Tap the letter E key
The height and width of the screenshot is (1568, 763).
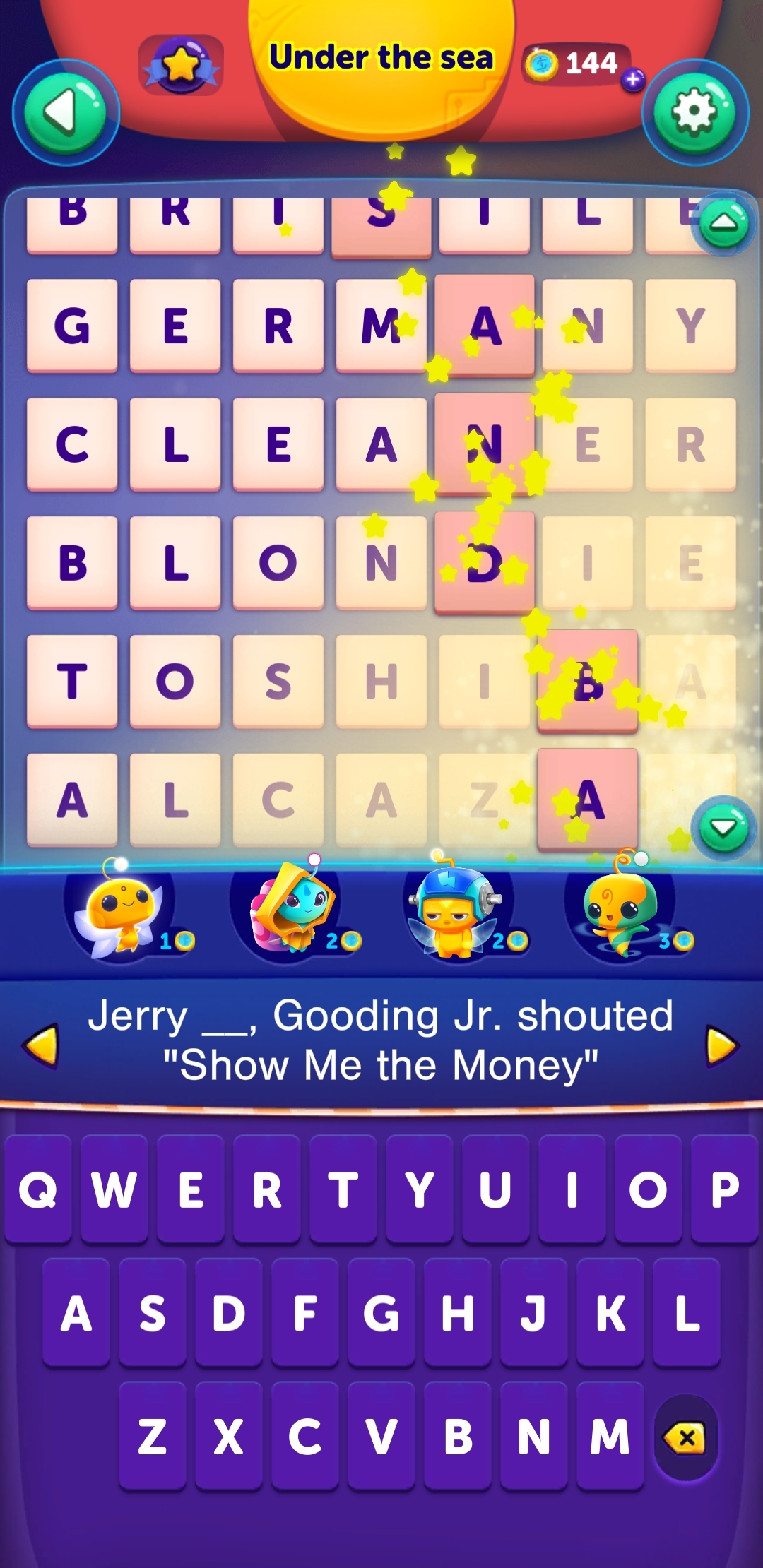pyautogui.click(x=191, y=1189)
